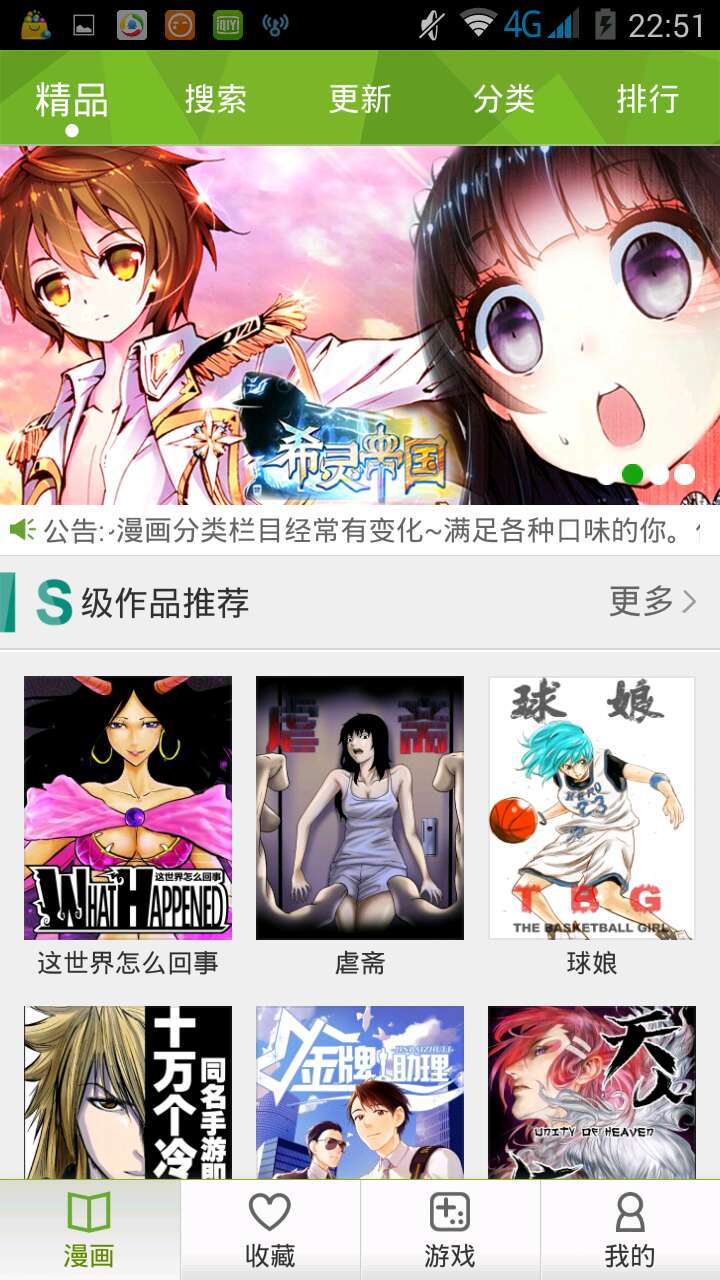Switch to the 更新 tab
This screenshot has width=720, height=1280.
359,100
